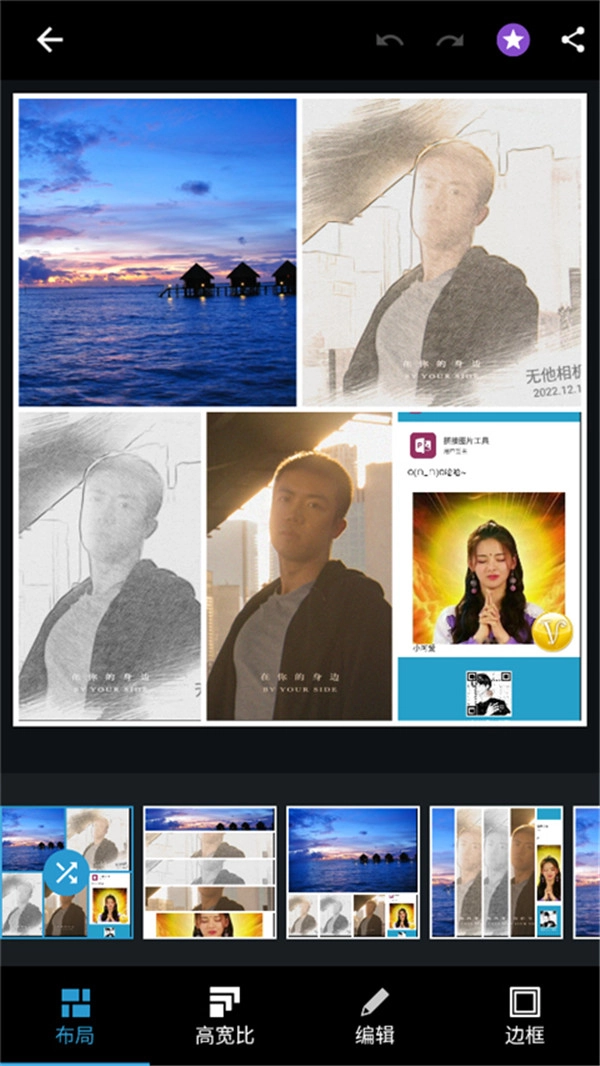Select the layout with one large sunset photo

pyautogui.click(x=353, y=872)
